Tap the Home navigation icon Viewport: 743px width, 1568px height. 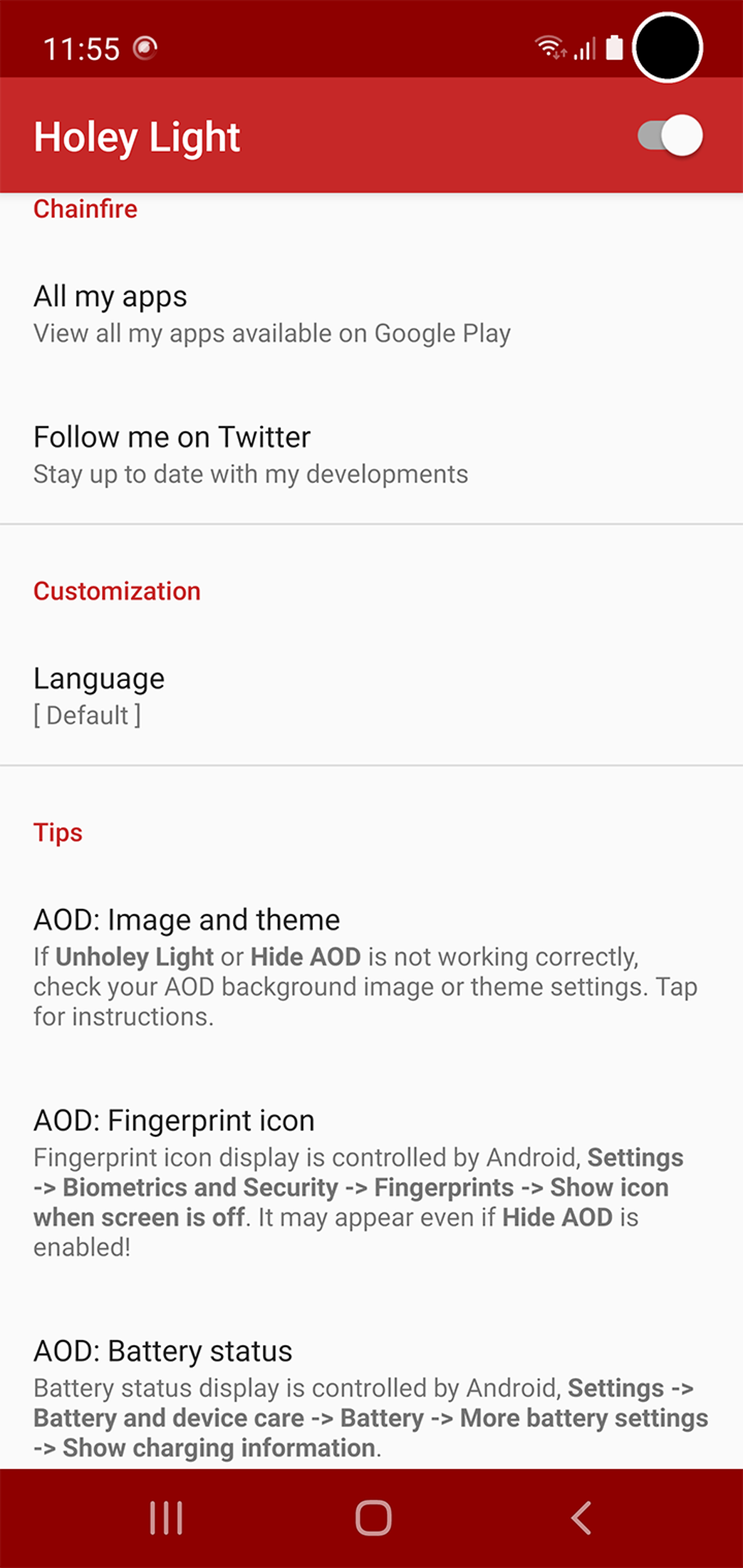point(371,1518)
